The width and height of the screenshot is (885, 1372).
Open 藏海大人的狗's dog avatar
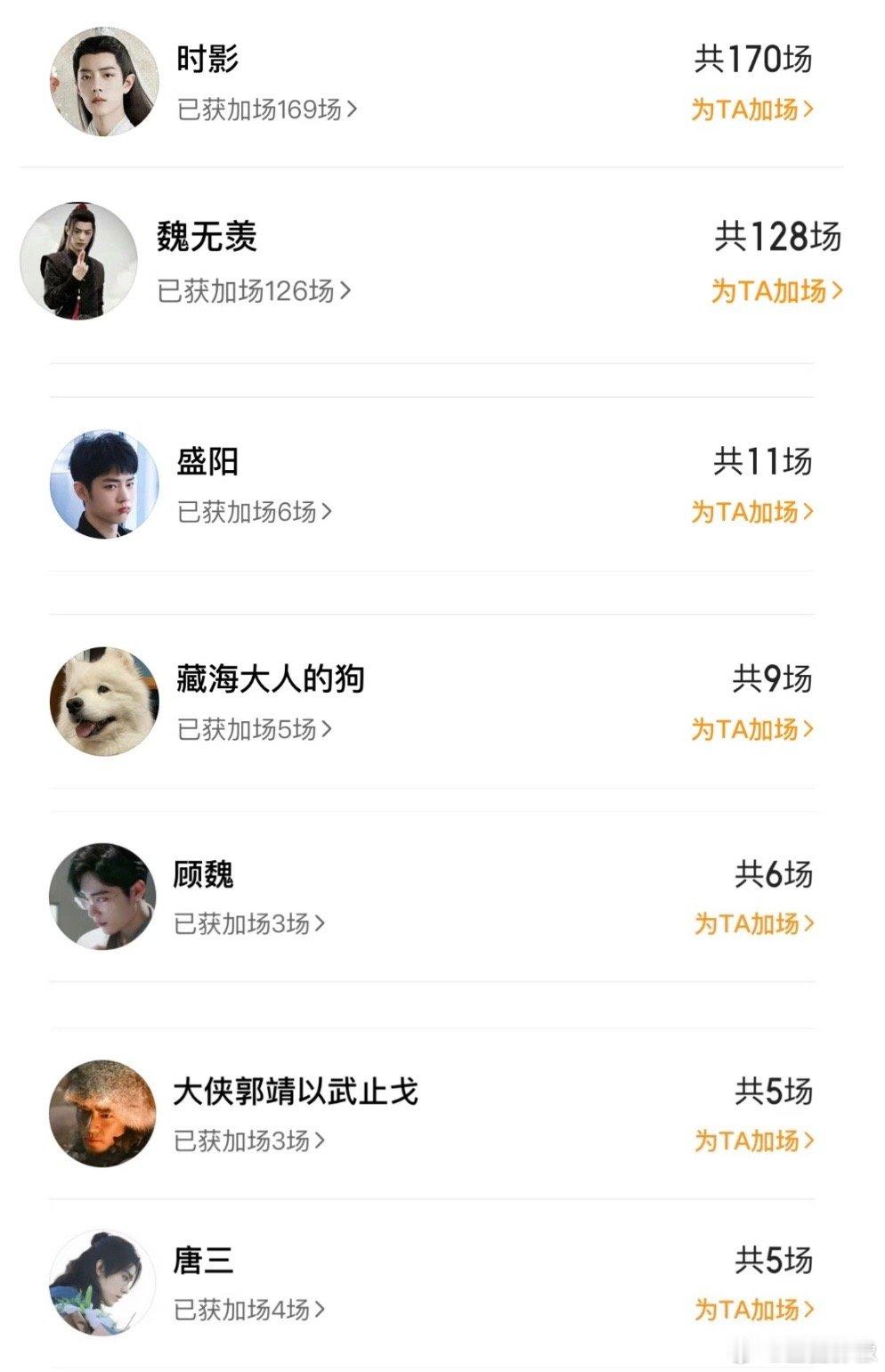point(104,697)
